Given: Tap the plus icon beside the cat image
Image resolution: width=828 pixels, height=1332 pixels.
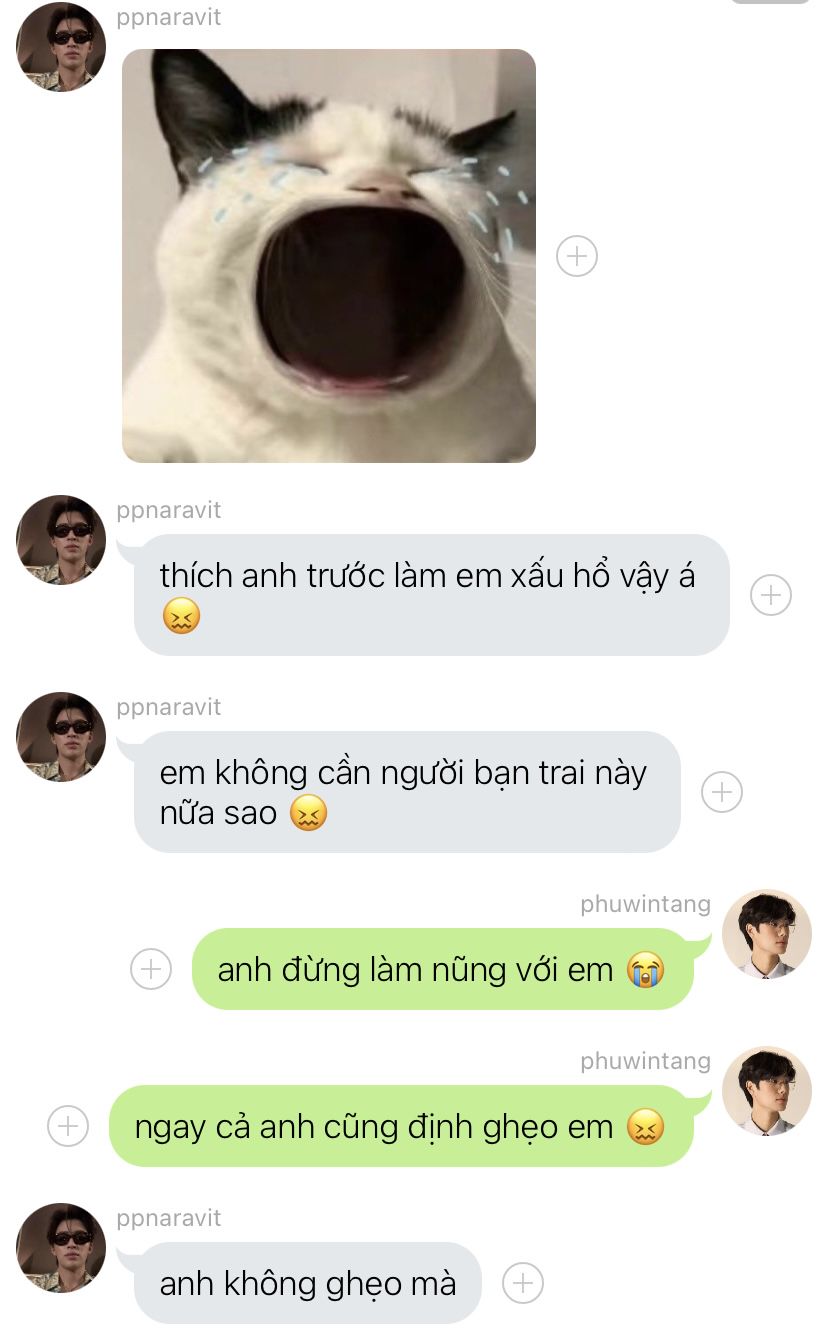Looking at the screenshot, I should click(577, 256).
